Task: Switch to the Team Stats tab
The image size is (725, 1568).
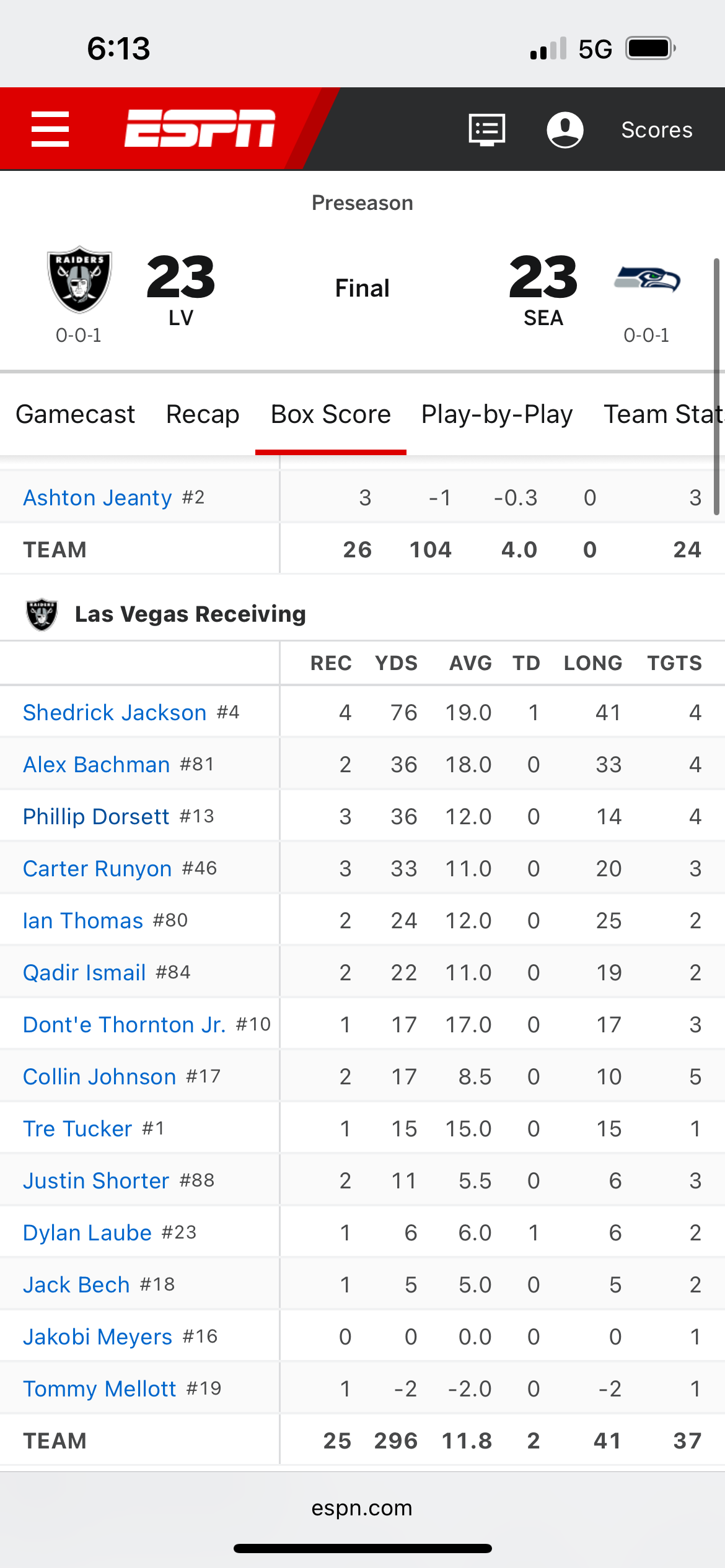Action: [664, 414]
